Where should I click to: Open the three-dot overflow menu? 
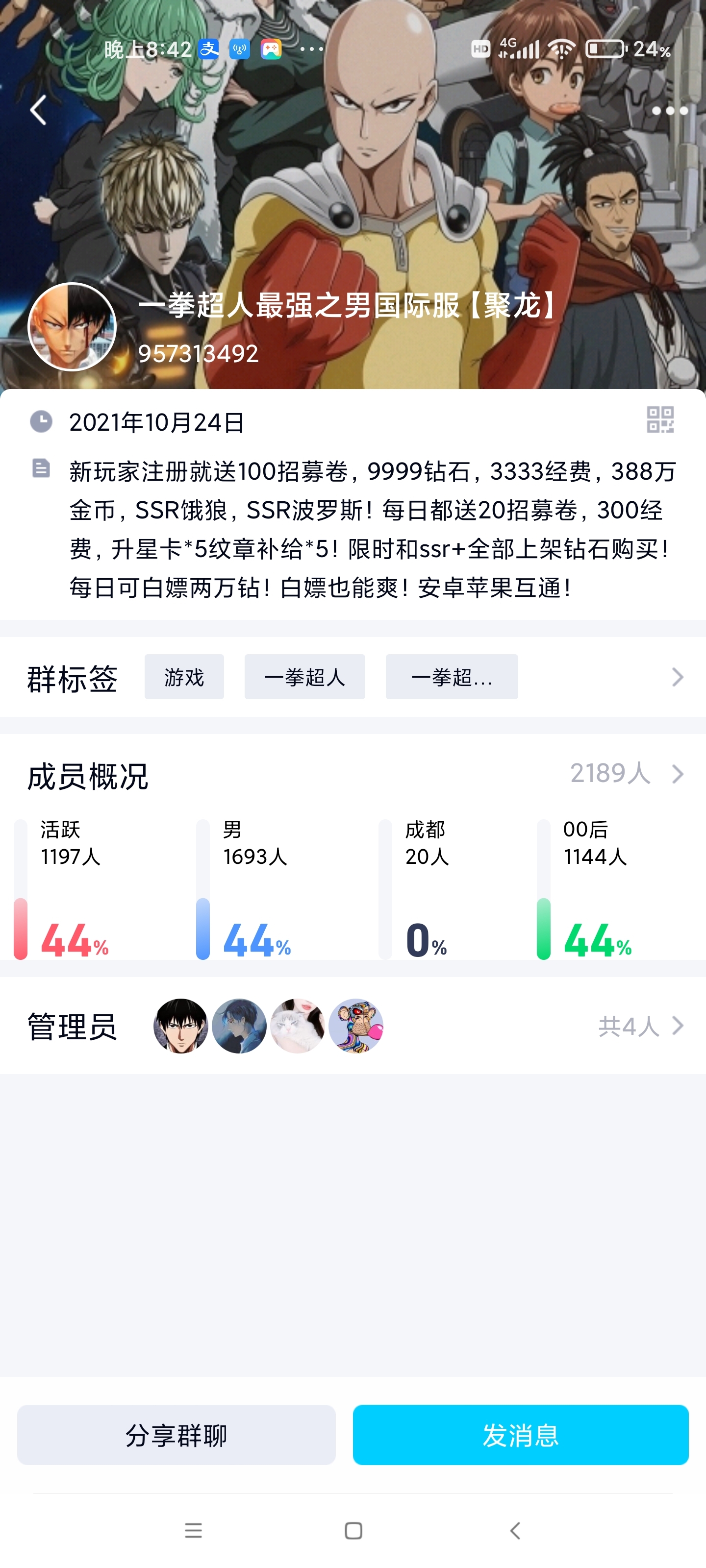(669, 111)
